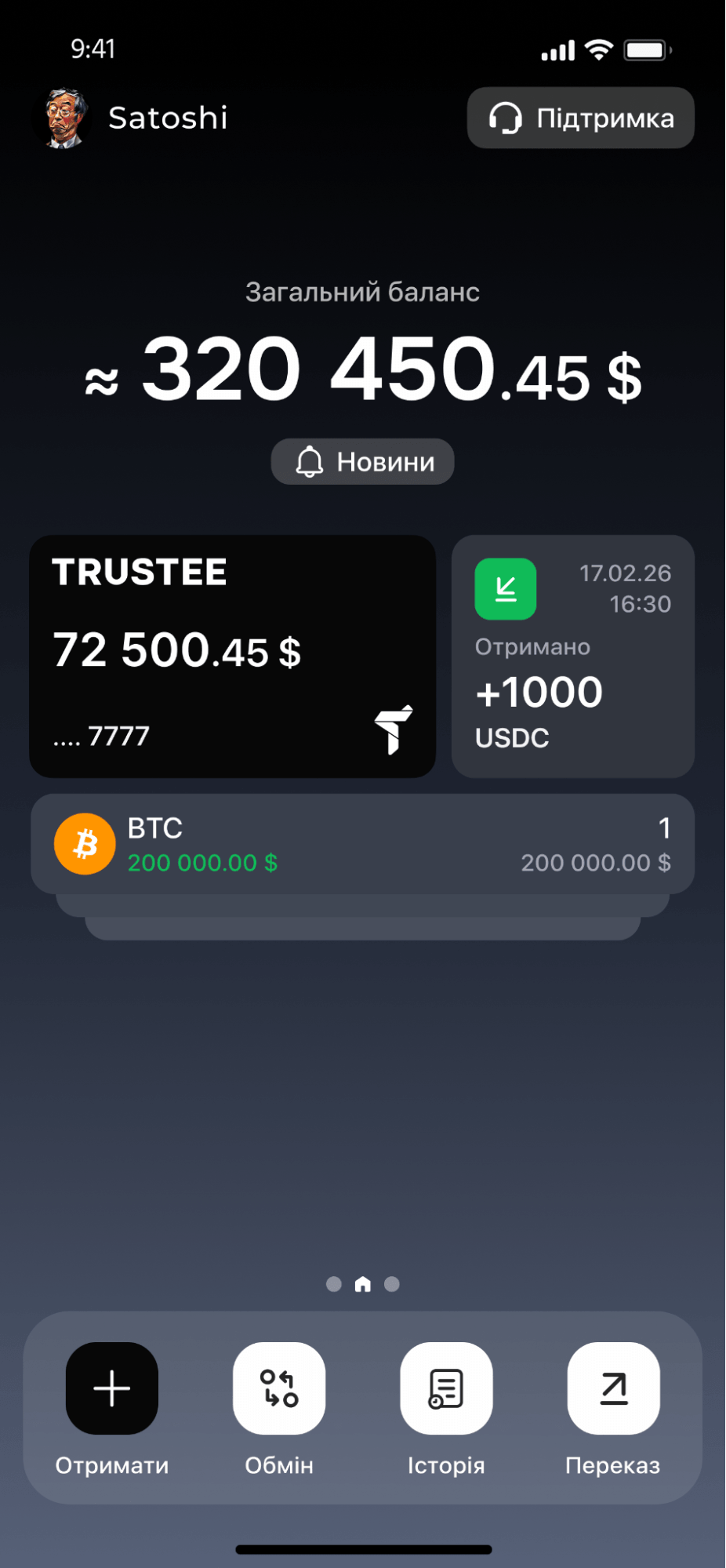Tap the Переказ transfer arrow icon

point(613,1388)
